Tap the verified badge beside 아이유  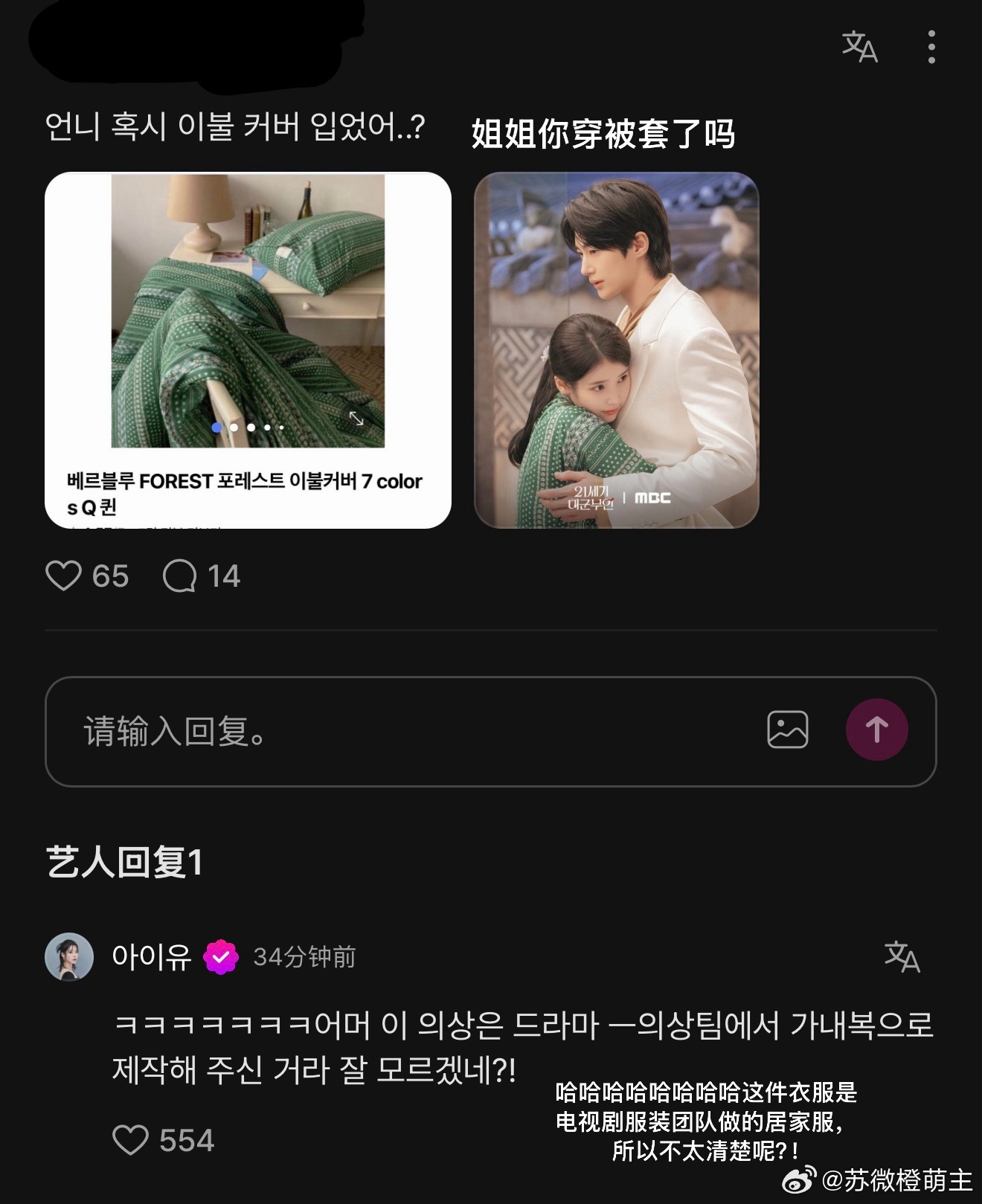click(x=219, y=958)
